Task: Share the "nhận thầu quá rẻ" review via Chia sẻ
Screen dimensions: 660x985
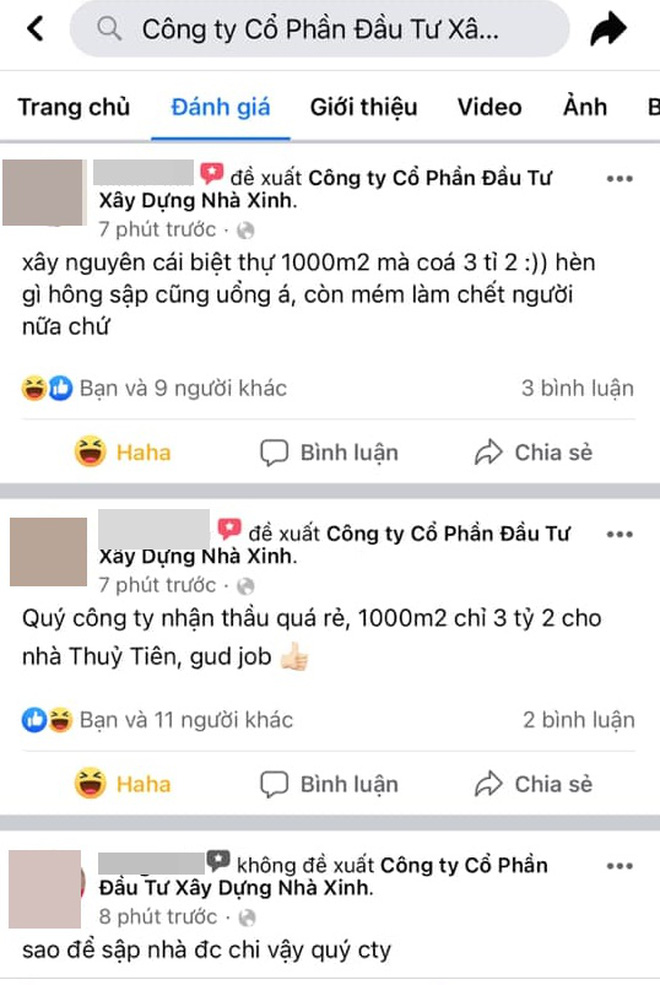Action: point(534,784)
